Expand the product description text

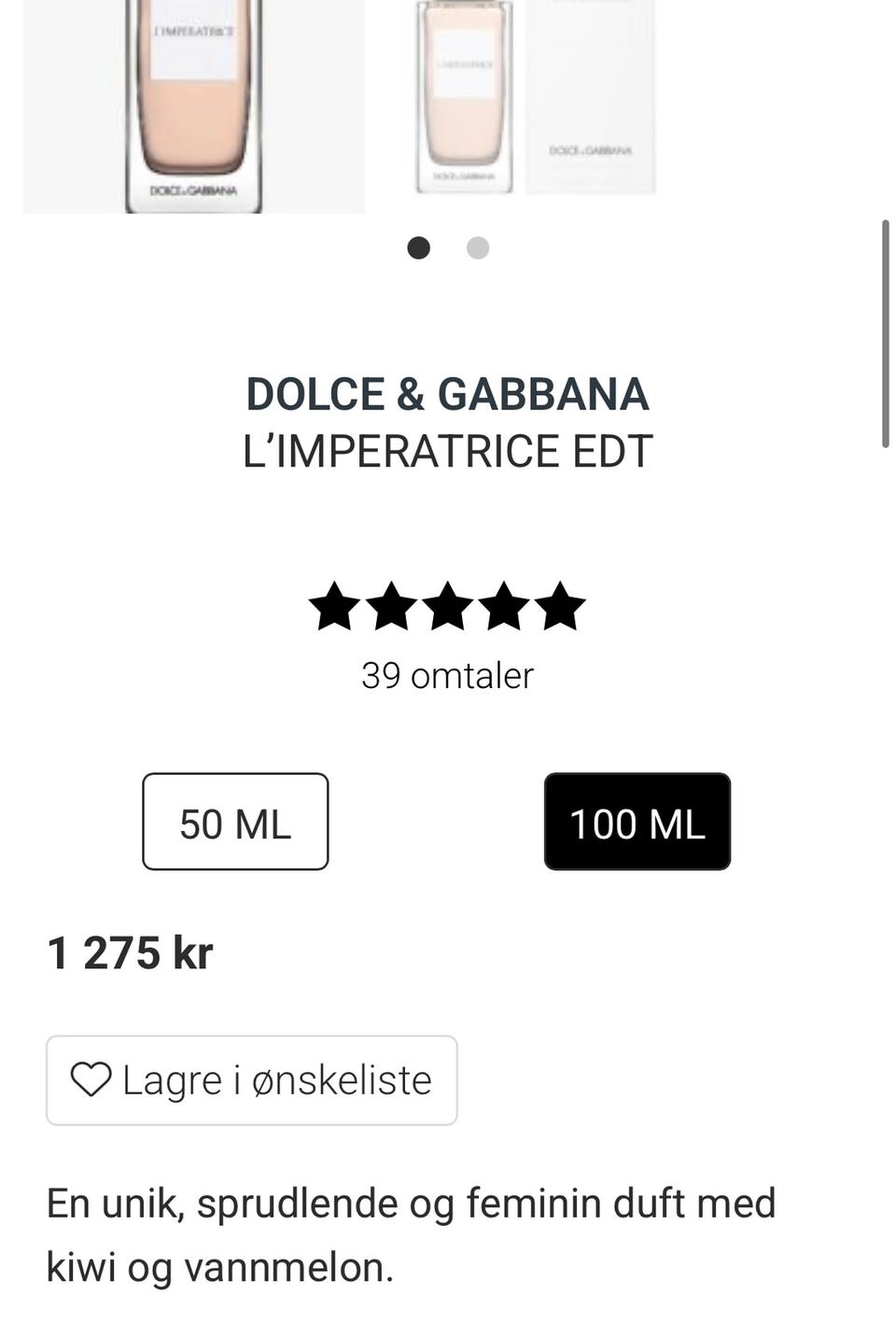tap(411, 1232)
